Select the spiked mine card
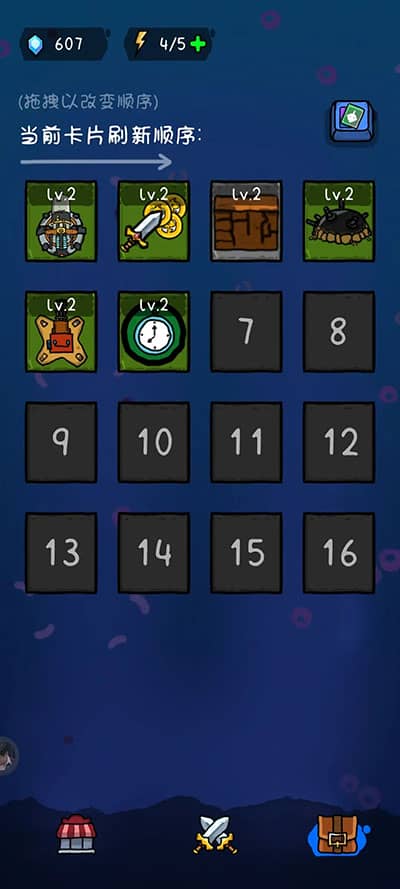 coord(339,221)
